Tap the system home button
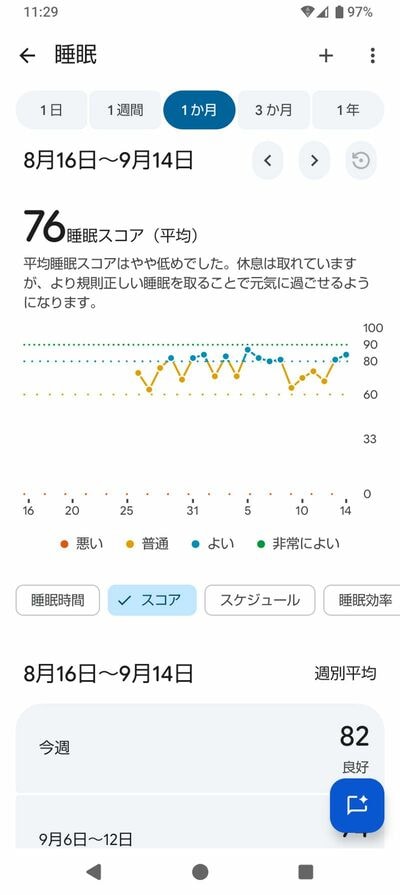 pyautogui.click(x=200, y=872)
